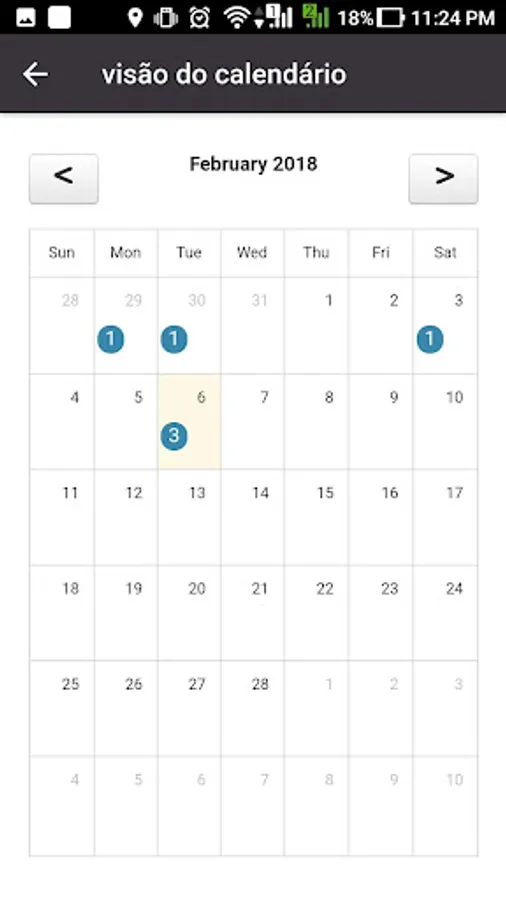This screenshot has width=506, height=900.
Task: View the 3 events on February 6
Action: (174, 436)
